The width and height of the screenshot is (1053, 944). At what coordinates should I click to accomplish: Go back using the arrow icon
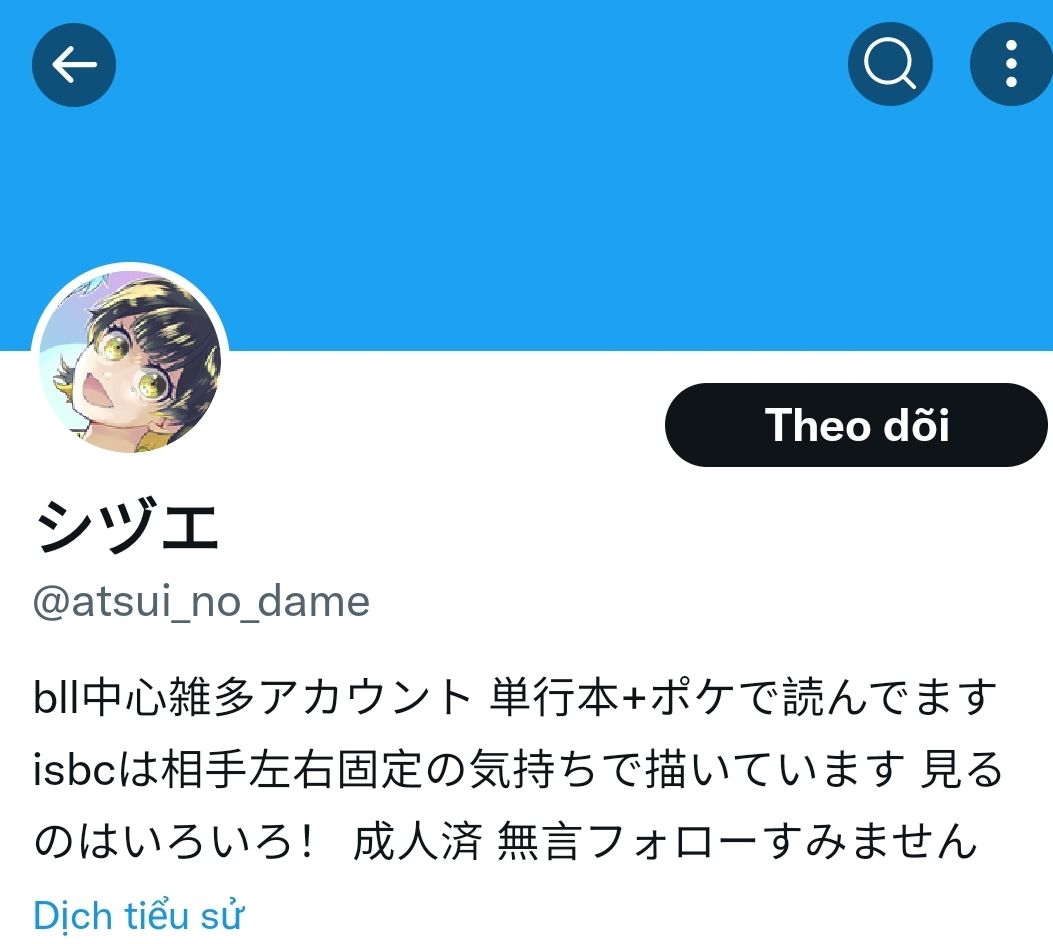tap(74, 65)
